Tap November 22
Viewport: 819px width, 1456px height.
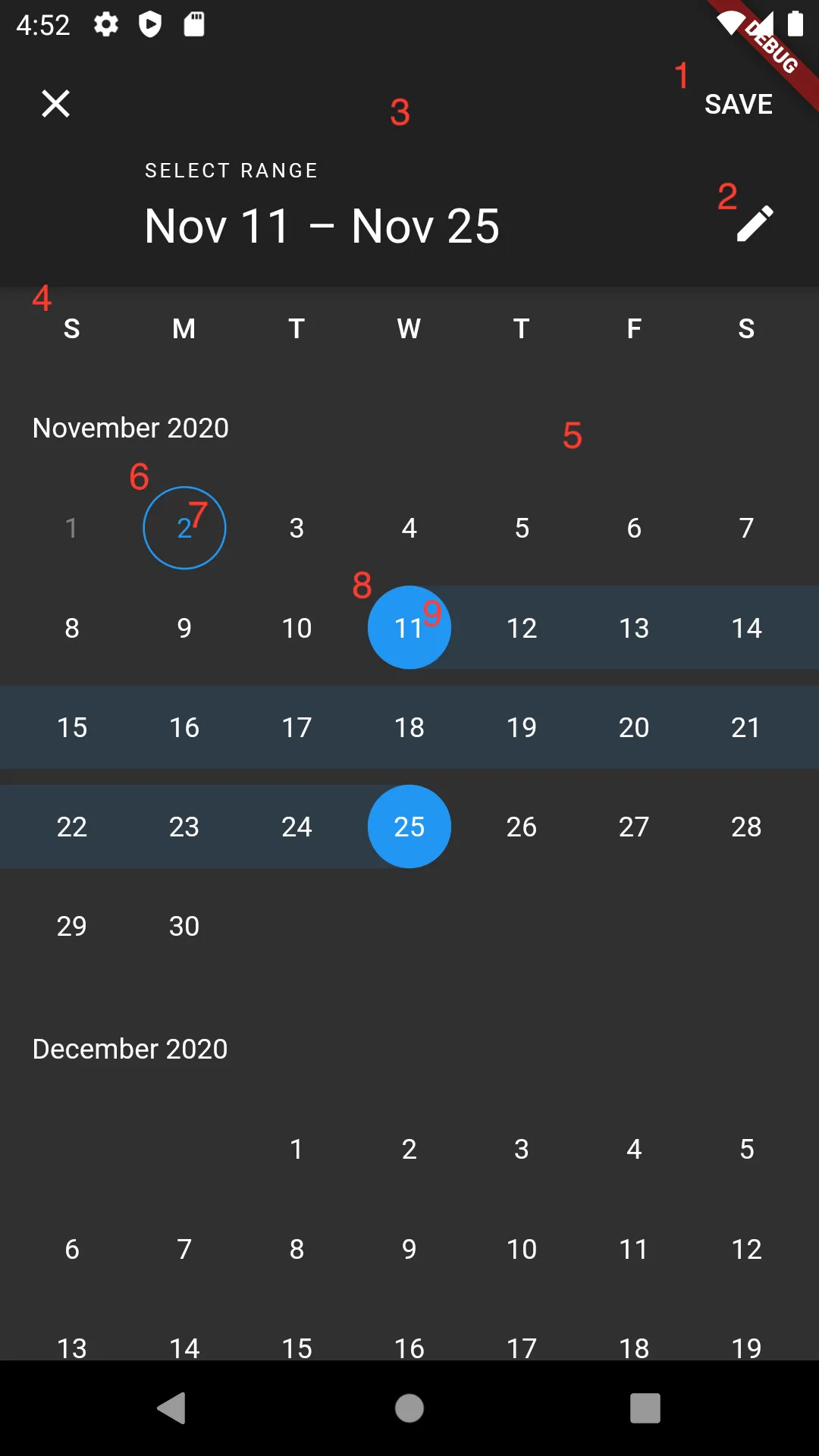pos(72,827)
